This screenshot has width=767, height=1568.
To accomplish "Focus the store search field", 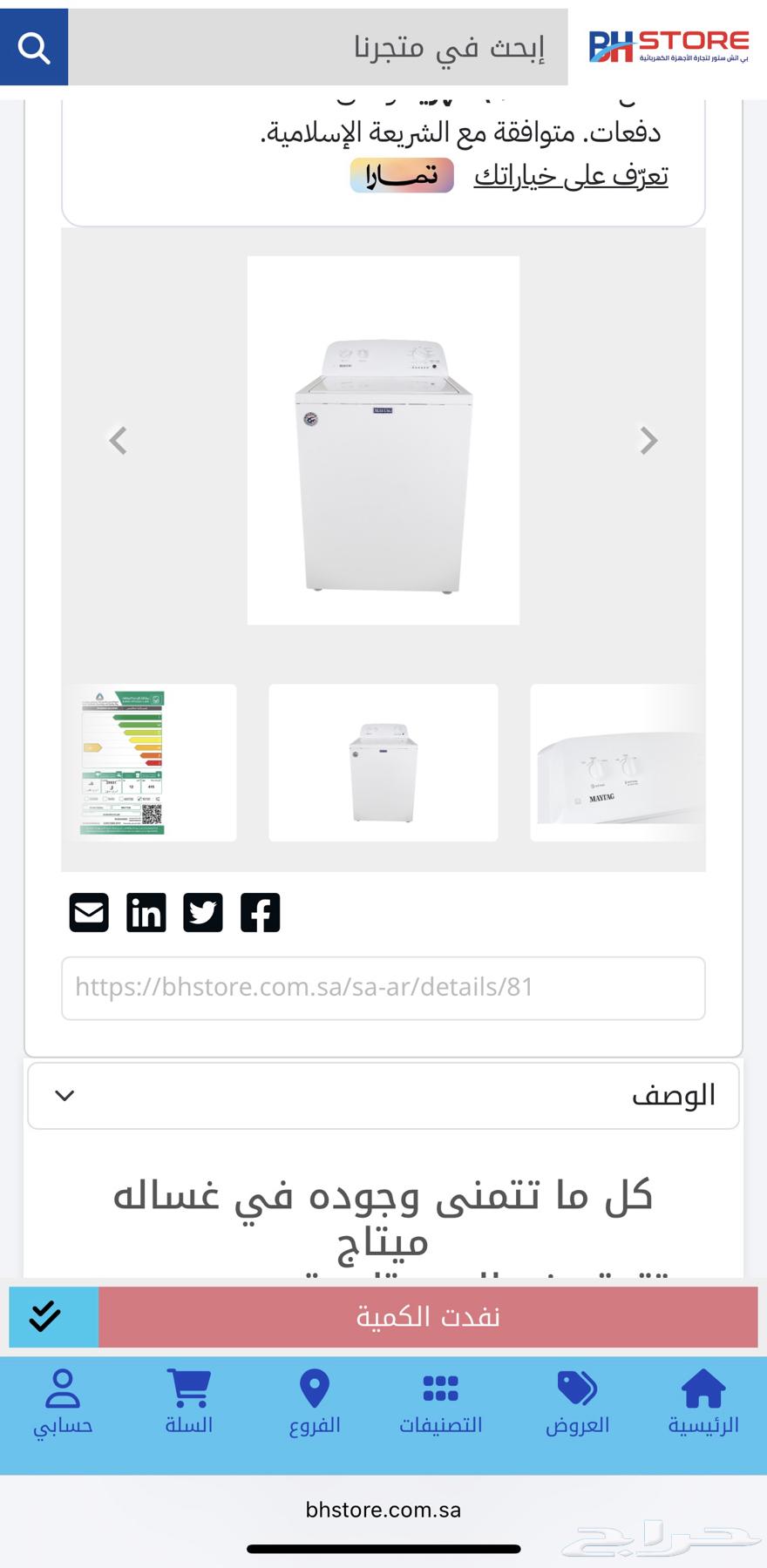I will (318, 48).
